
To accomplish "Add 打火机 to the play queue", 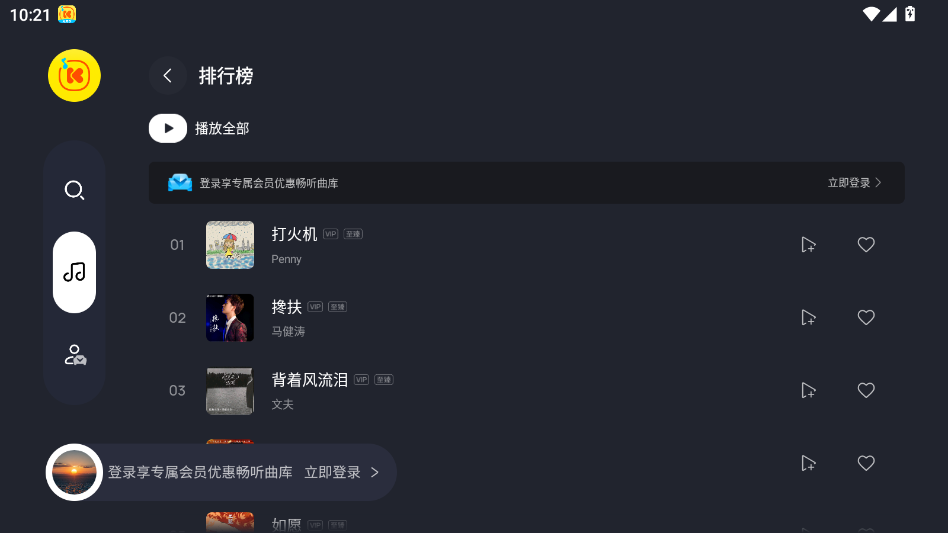I will 808,245.
